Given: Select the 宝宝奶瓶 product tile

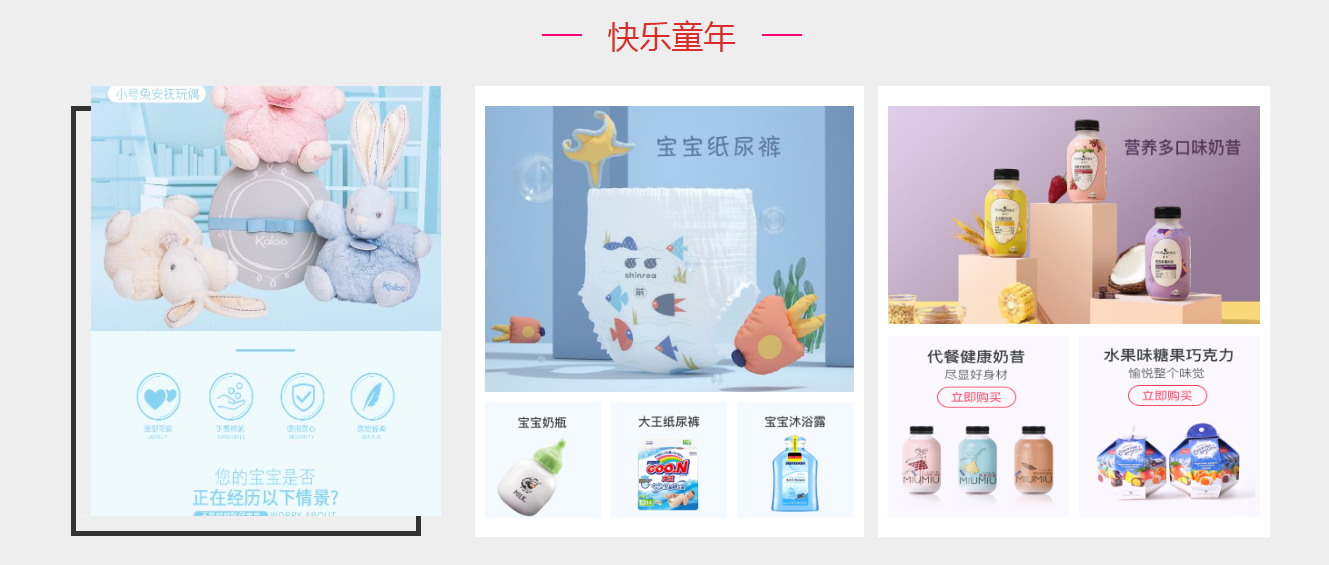Looking at the screenshot, I should [542, 460].
